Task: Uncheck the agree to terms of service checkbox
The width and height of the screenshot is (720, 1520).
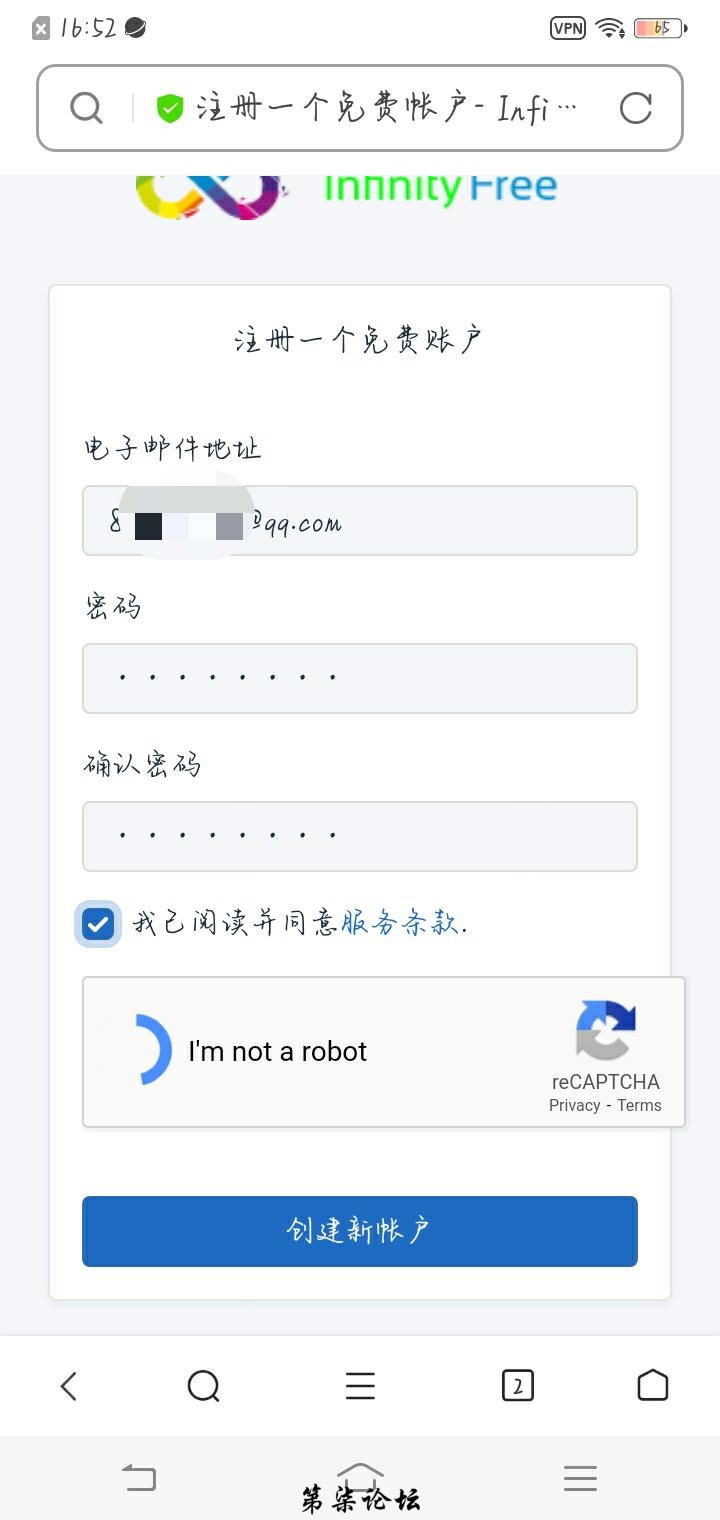Action: pos(97,923)
